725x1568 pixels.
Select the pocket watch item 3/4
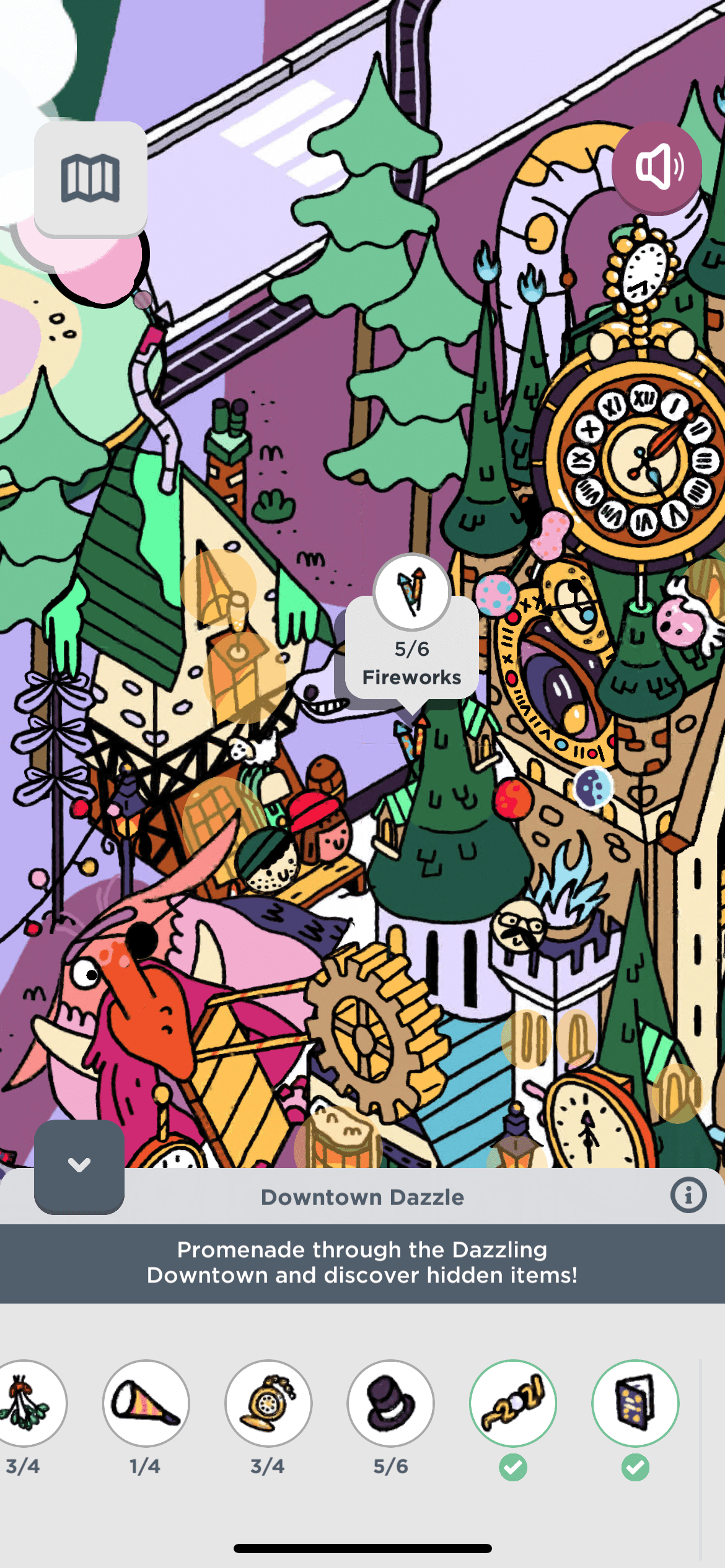tap(268, 1403)
